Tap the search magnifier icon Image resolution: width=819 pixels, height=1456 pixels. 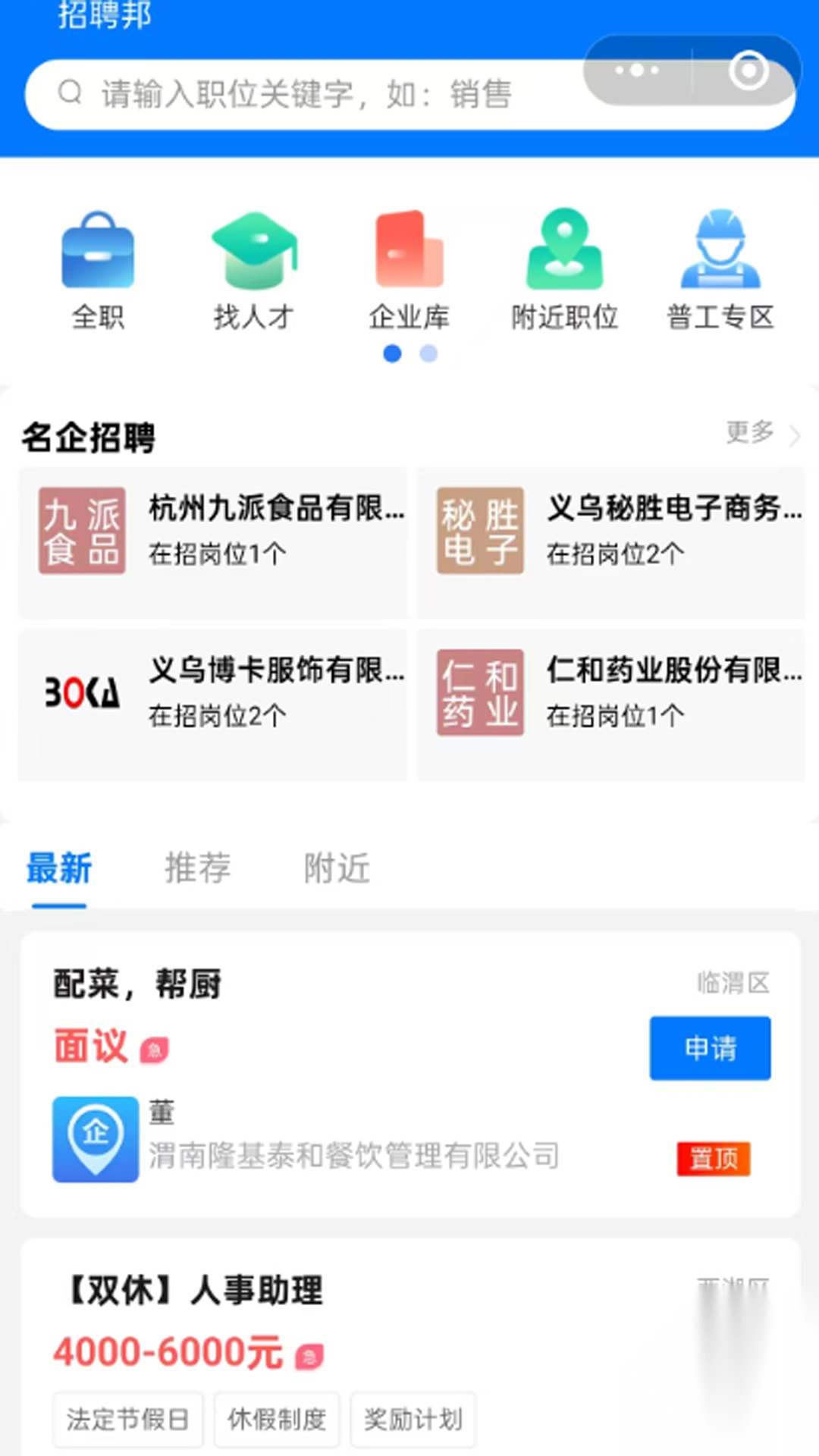[71, 93]
